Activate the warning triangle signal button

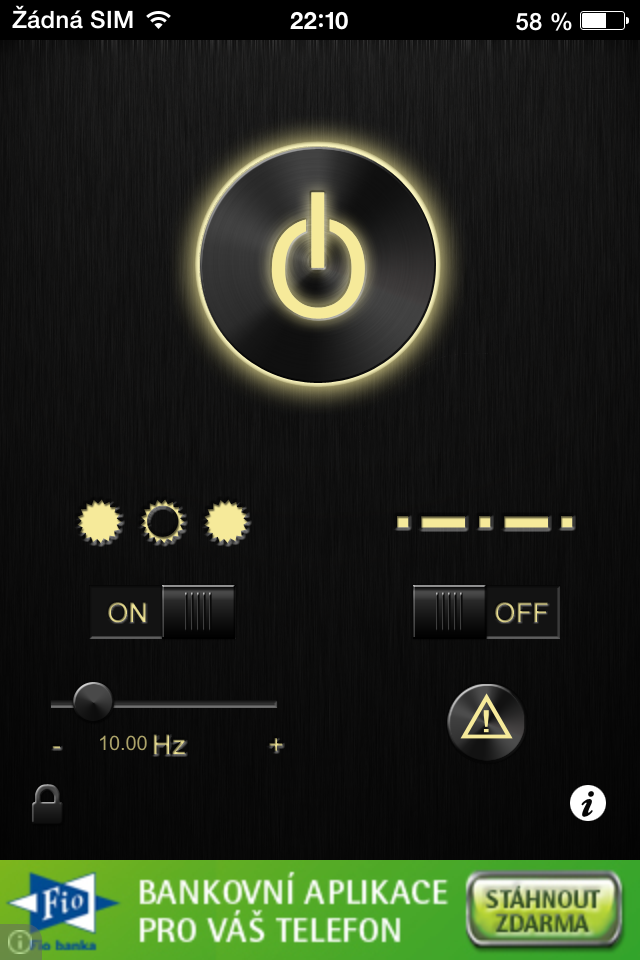click(486, 721)
